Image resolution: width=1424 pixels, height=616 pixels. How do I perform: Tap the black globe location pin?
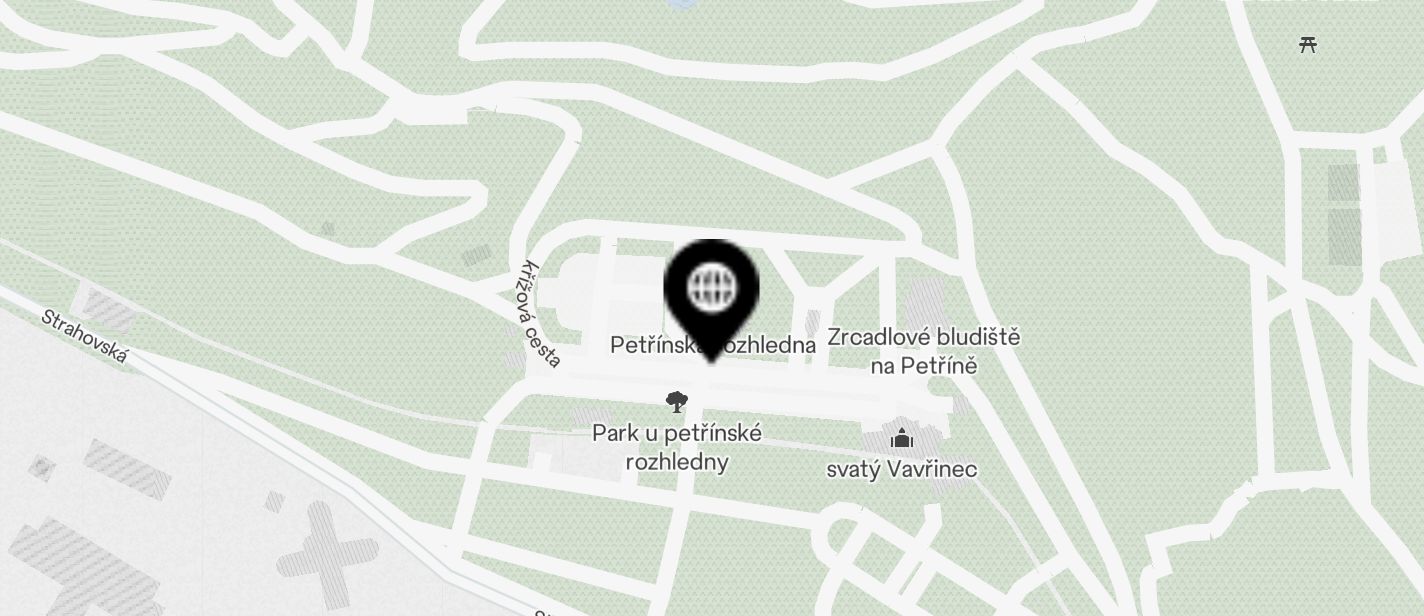711,290
